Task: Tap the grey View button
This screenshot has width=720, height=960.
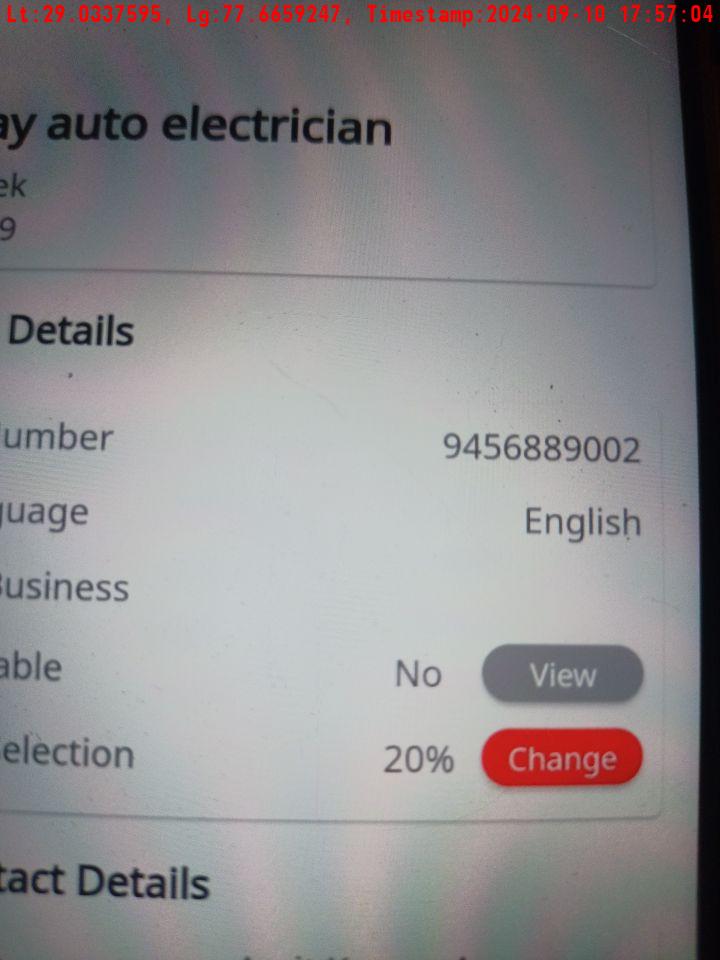Action: (x=562, y=675)
